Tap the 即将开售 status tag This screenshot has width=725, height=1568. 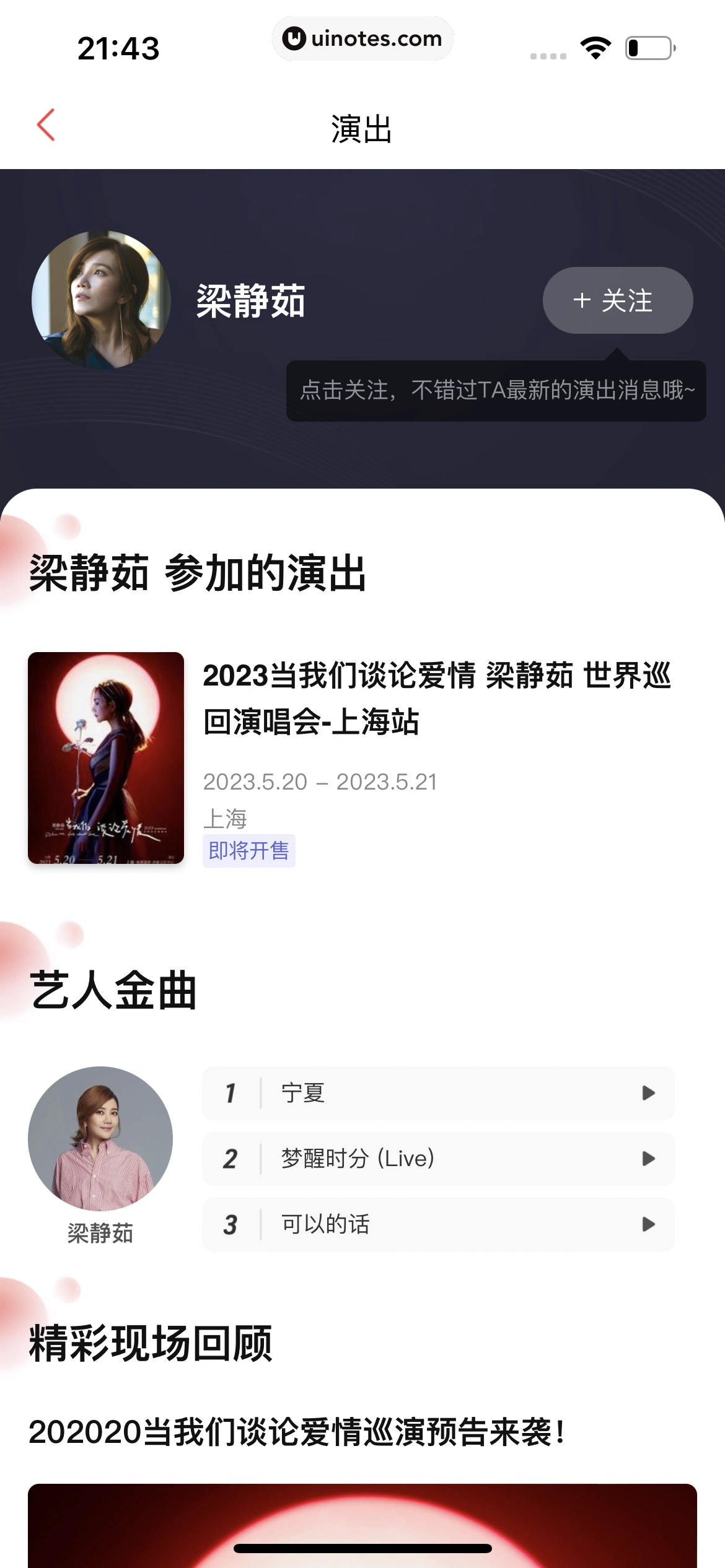point(249,851)
